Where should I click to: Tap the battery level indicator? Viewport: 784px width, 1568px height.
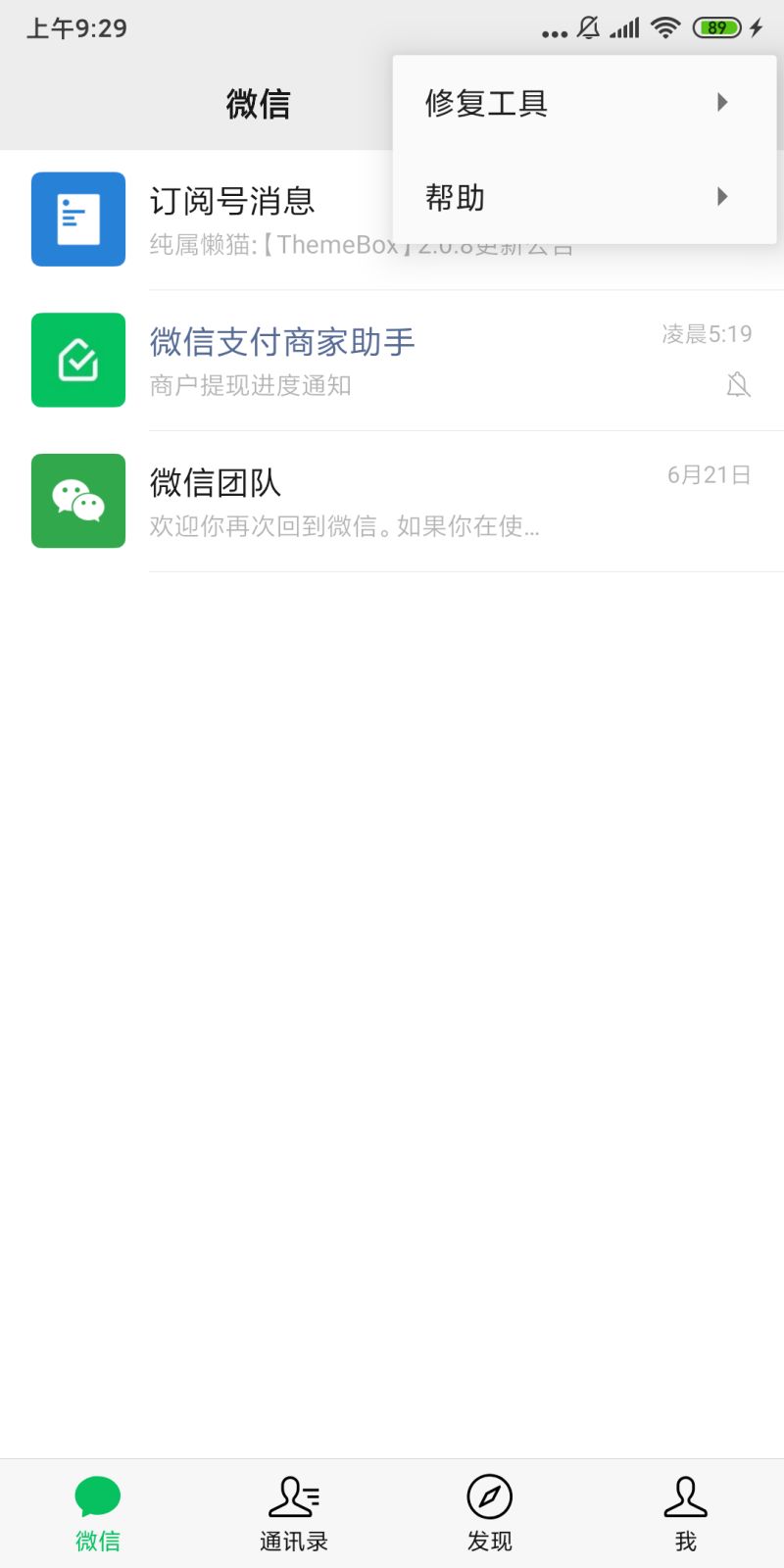pyautogui.click(x=716, y=26)
